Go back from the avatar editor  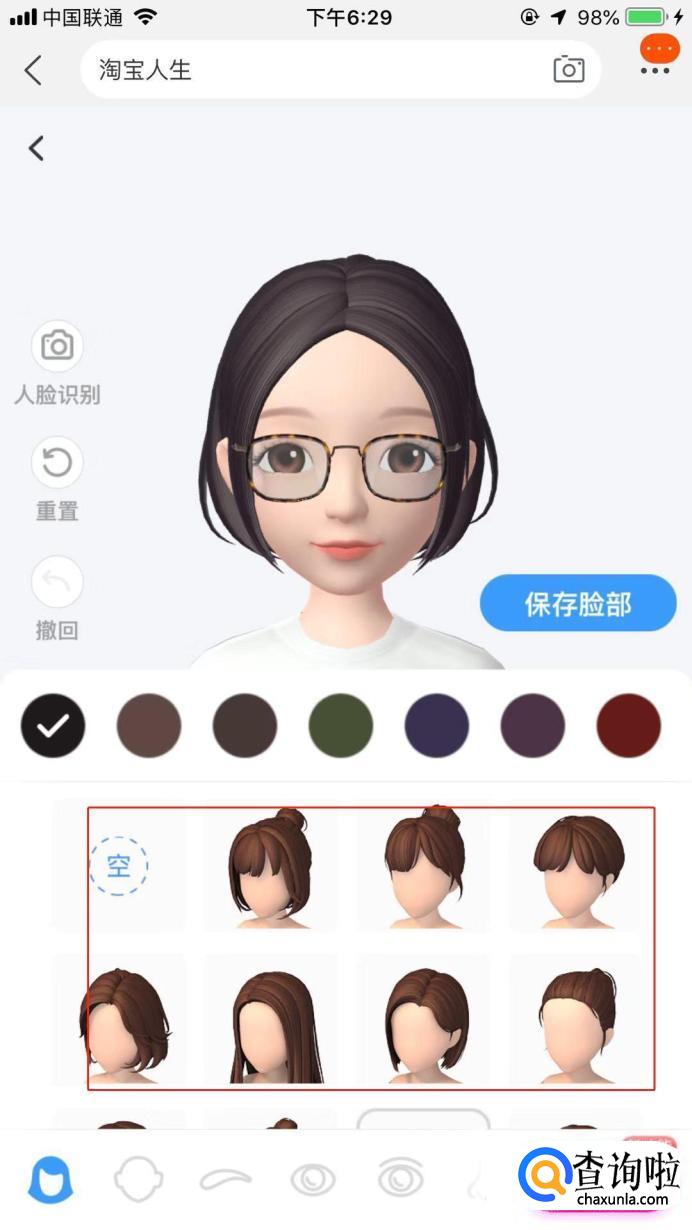tap(37, 149)
